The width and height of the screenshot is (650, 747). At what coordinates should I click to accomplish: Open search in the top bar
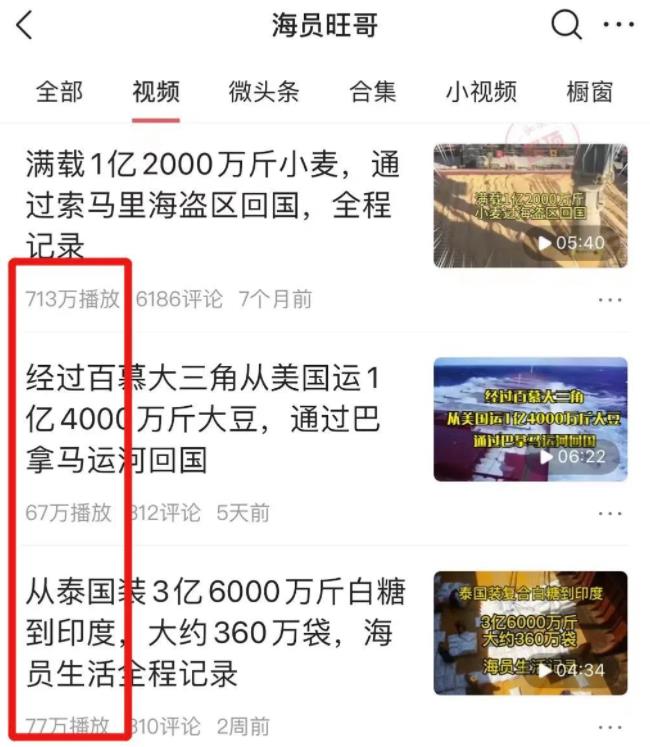(x=566, y=26)
